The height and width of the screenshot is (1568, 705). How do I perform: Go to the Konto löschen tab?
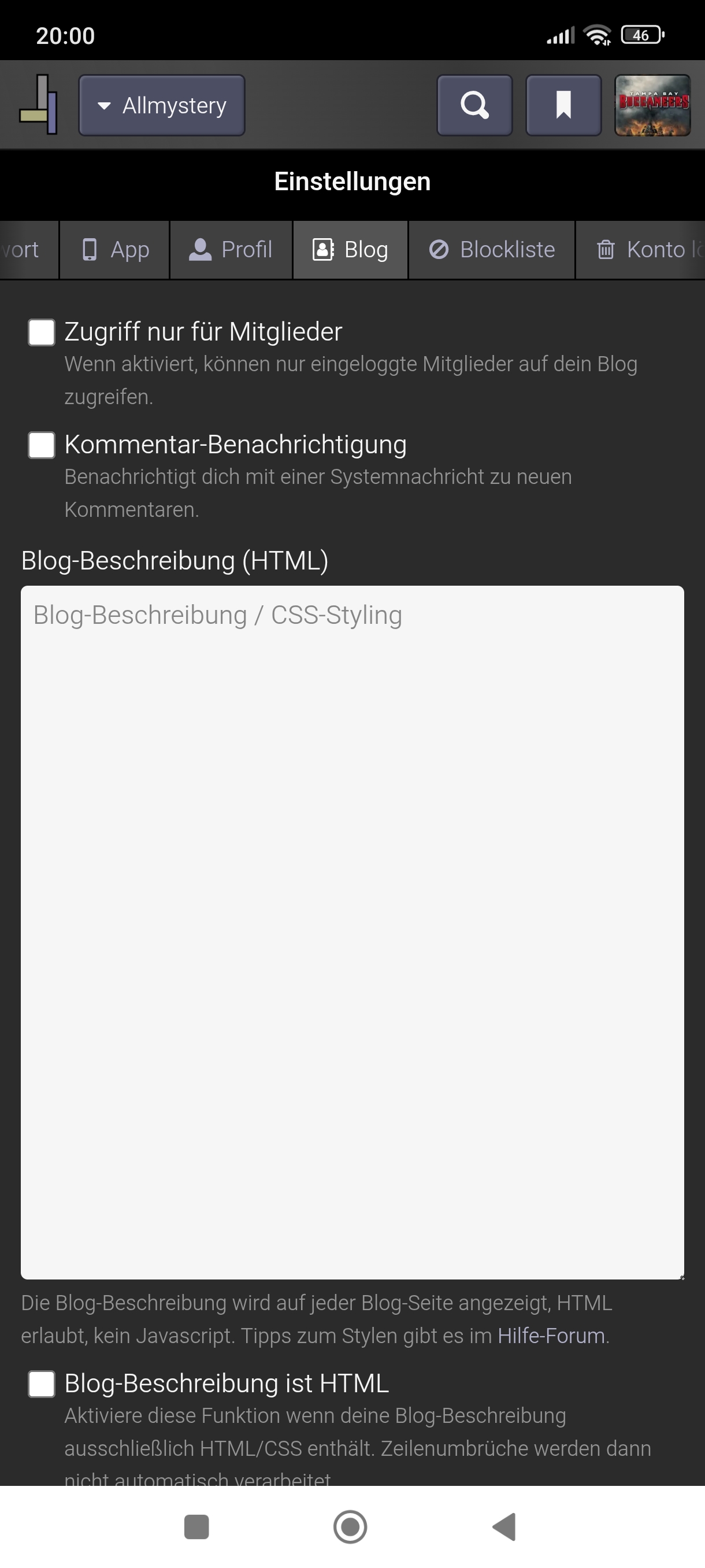(x=640, y=250)
